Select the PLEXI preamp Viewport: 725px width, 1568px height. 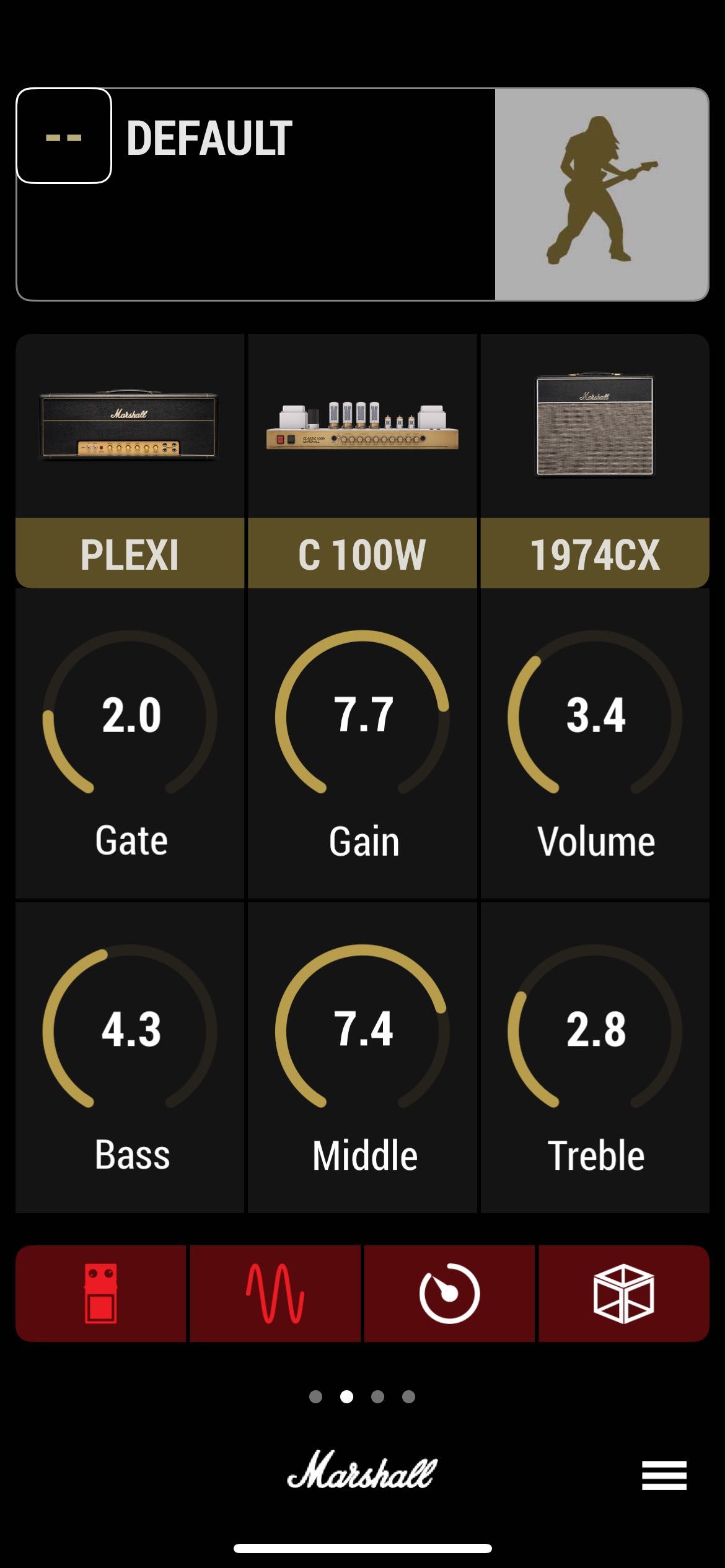click(x=130, y=461)
